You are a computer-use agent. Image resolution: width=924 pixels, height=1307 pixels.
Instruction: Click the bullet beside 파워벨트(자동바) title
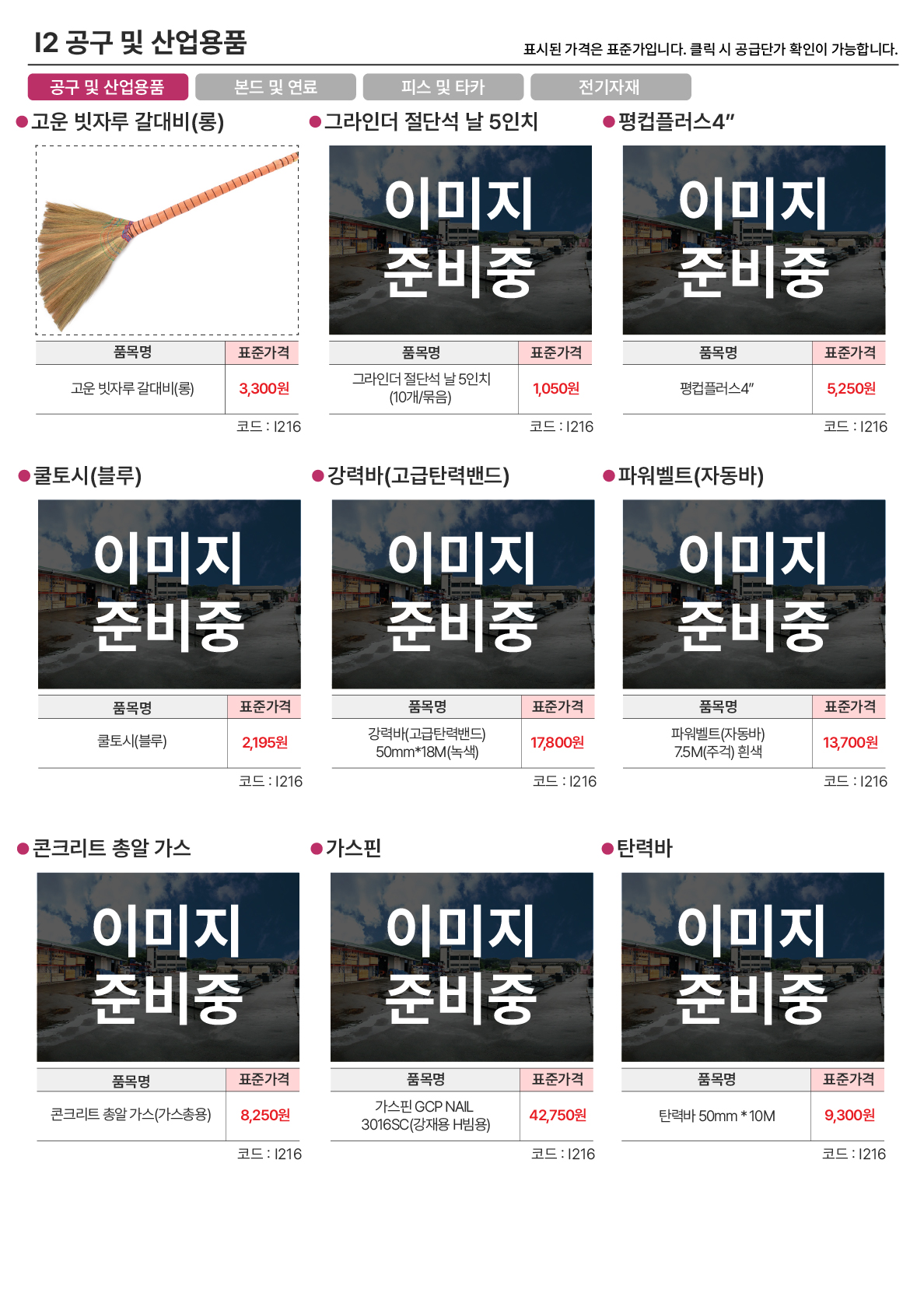click(607, 477)
